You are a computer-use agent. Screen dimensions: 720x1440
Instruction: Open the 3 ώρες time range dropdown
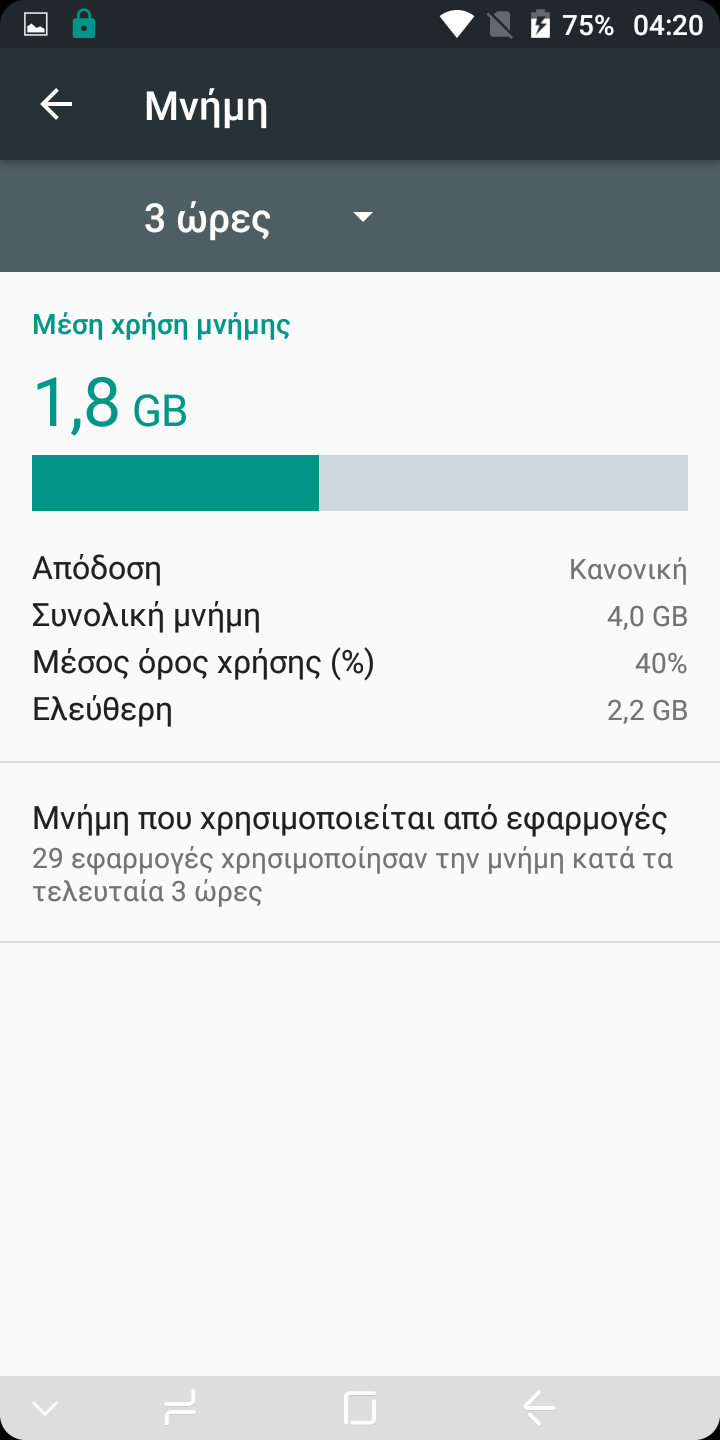(x=258, y=217)
